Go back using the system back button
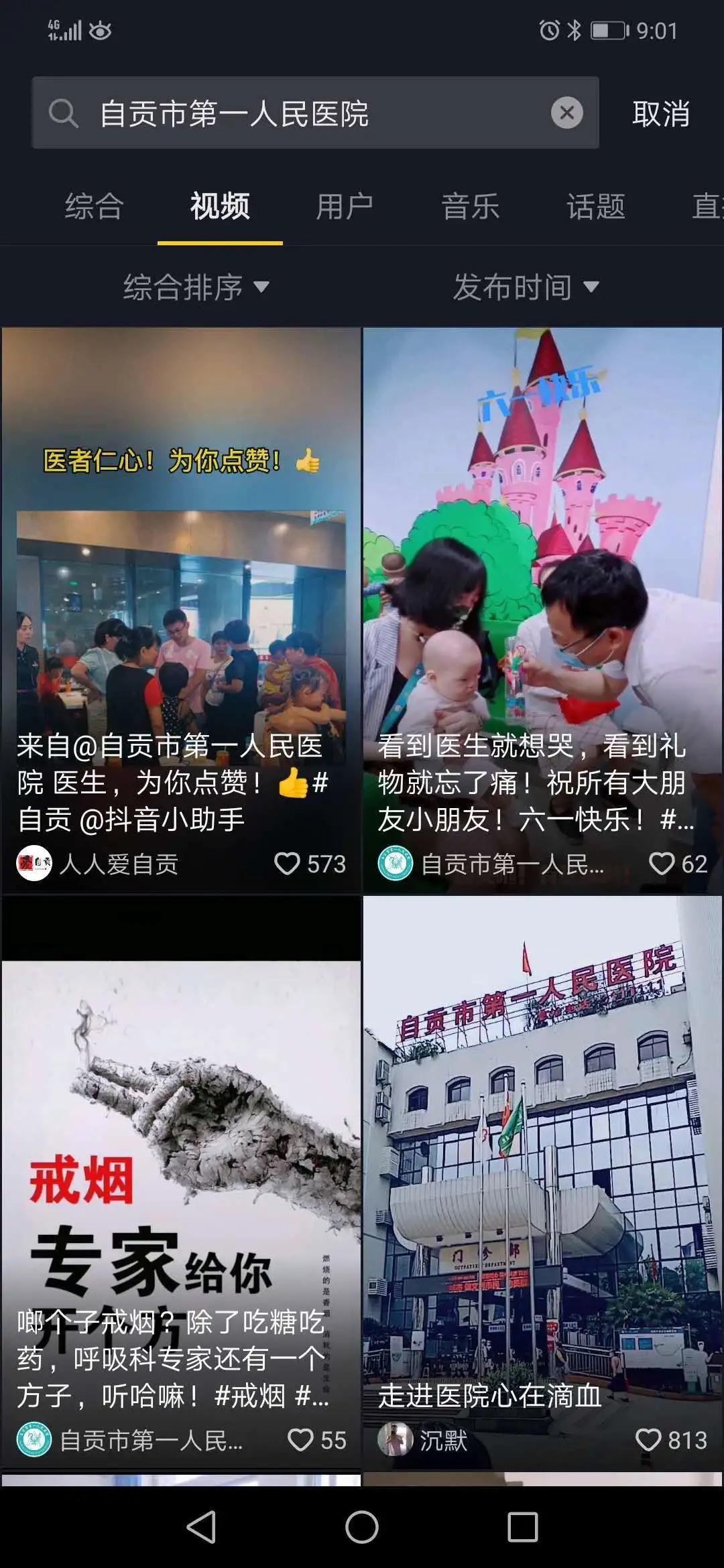 (x=201, y=1527)
